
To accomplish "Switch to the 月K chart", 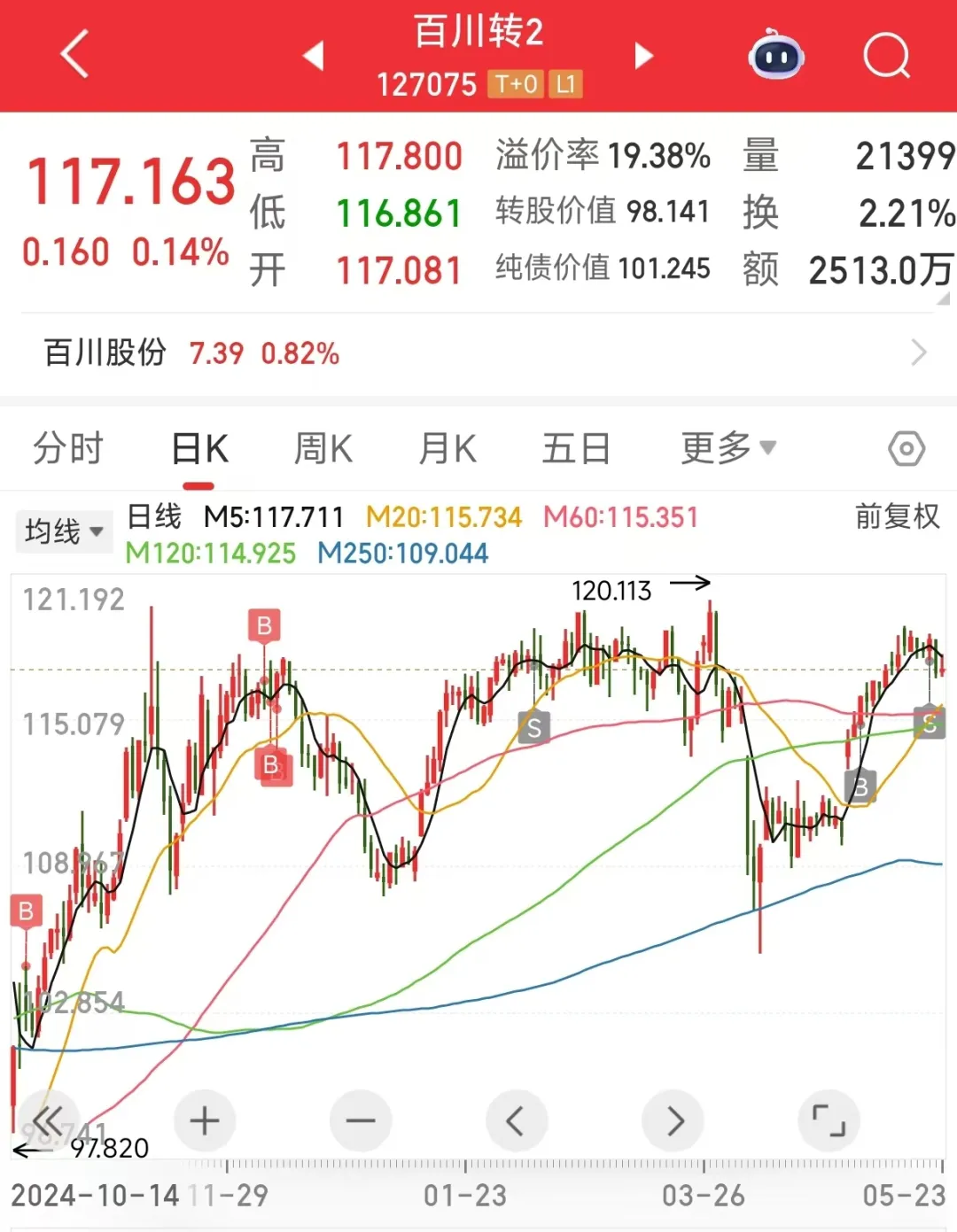I will pyautogui.click(x=448, y=448).
